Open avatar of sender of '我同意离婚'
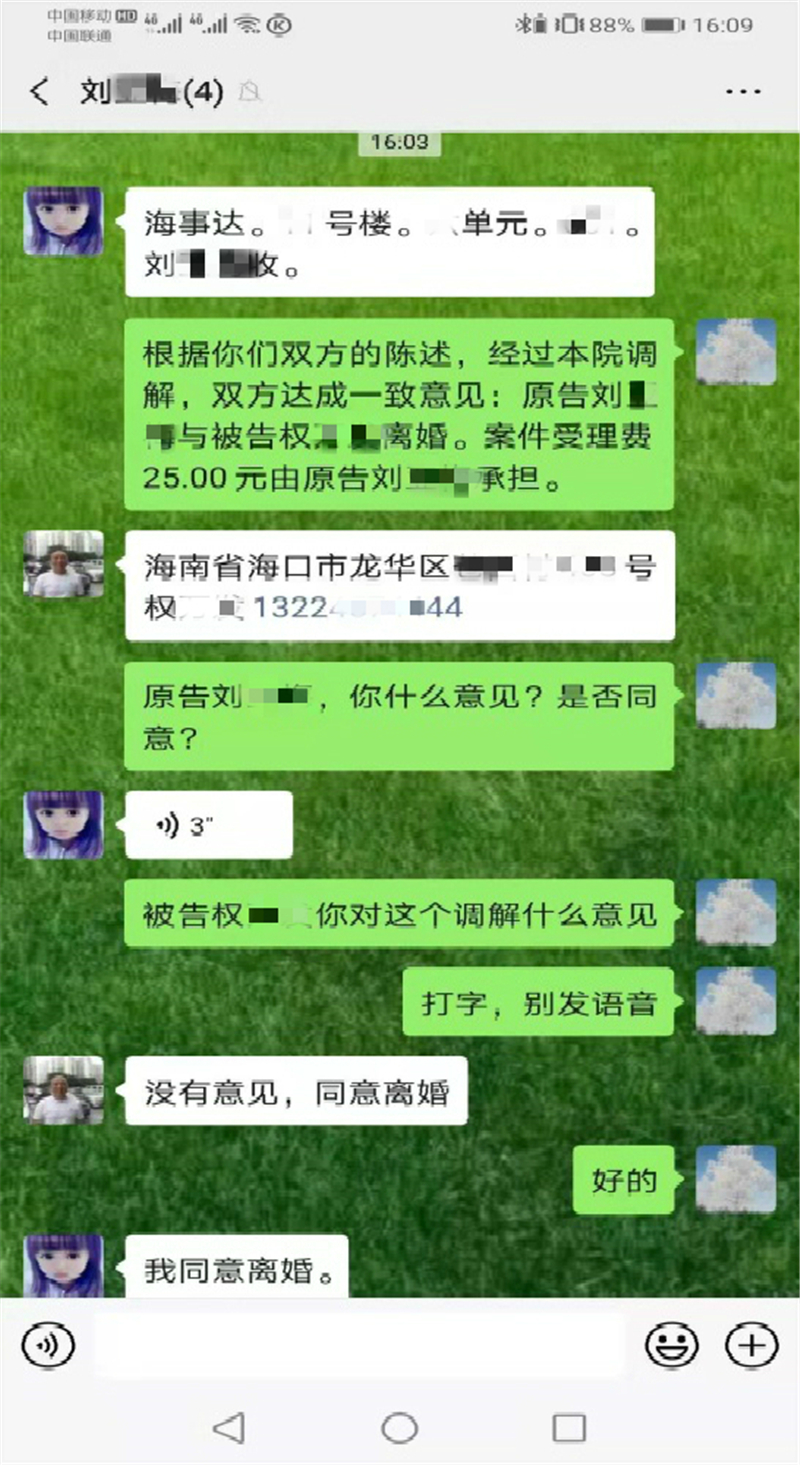800x1465 pixels. click(x=63, y=1266)
